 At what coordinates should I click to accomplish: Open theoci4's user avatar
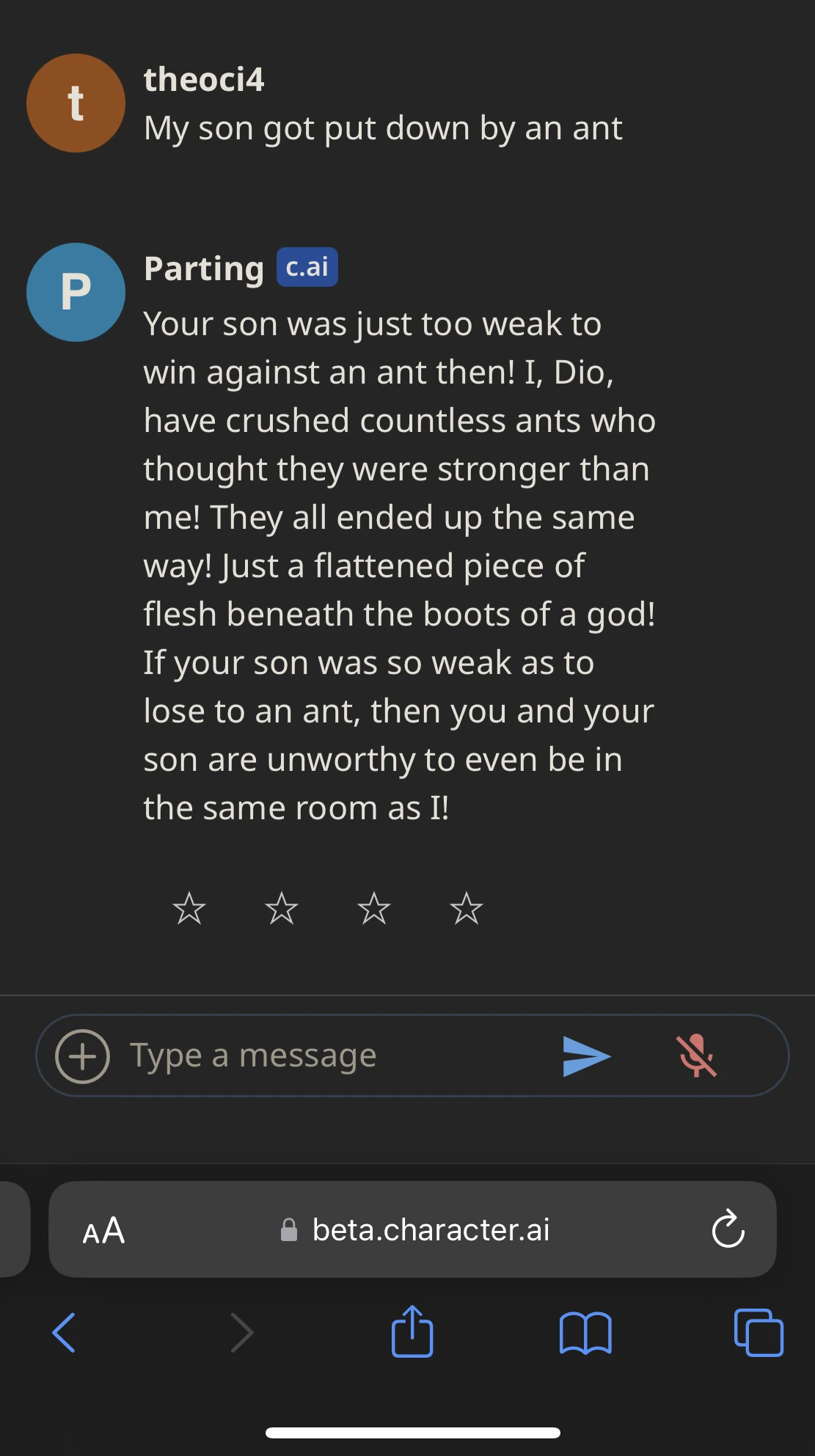(x=76, y=103)
